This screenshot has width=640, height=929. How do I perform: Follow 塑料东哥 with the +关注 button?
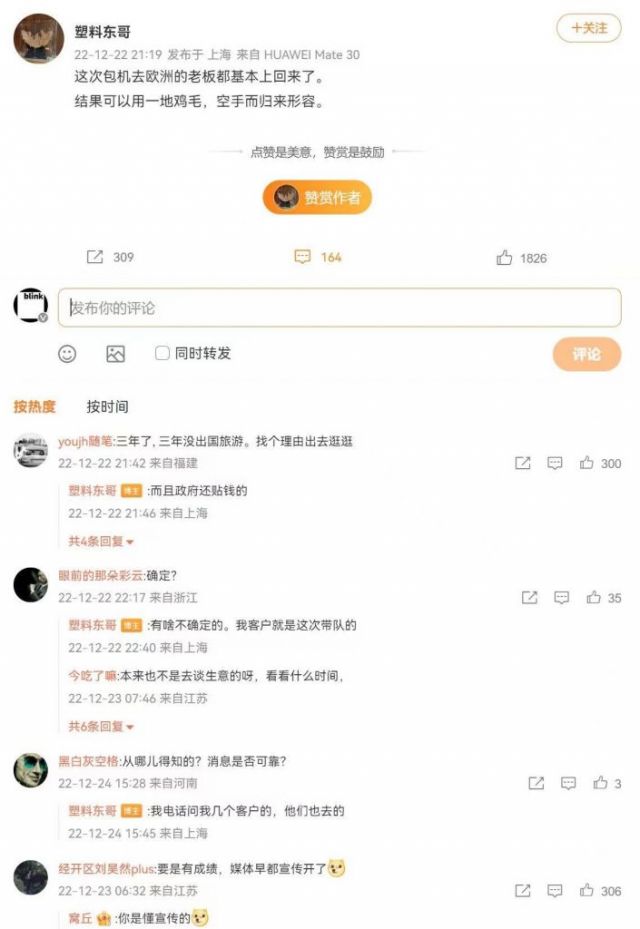589,28
